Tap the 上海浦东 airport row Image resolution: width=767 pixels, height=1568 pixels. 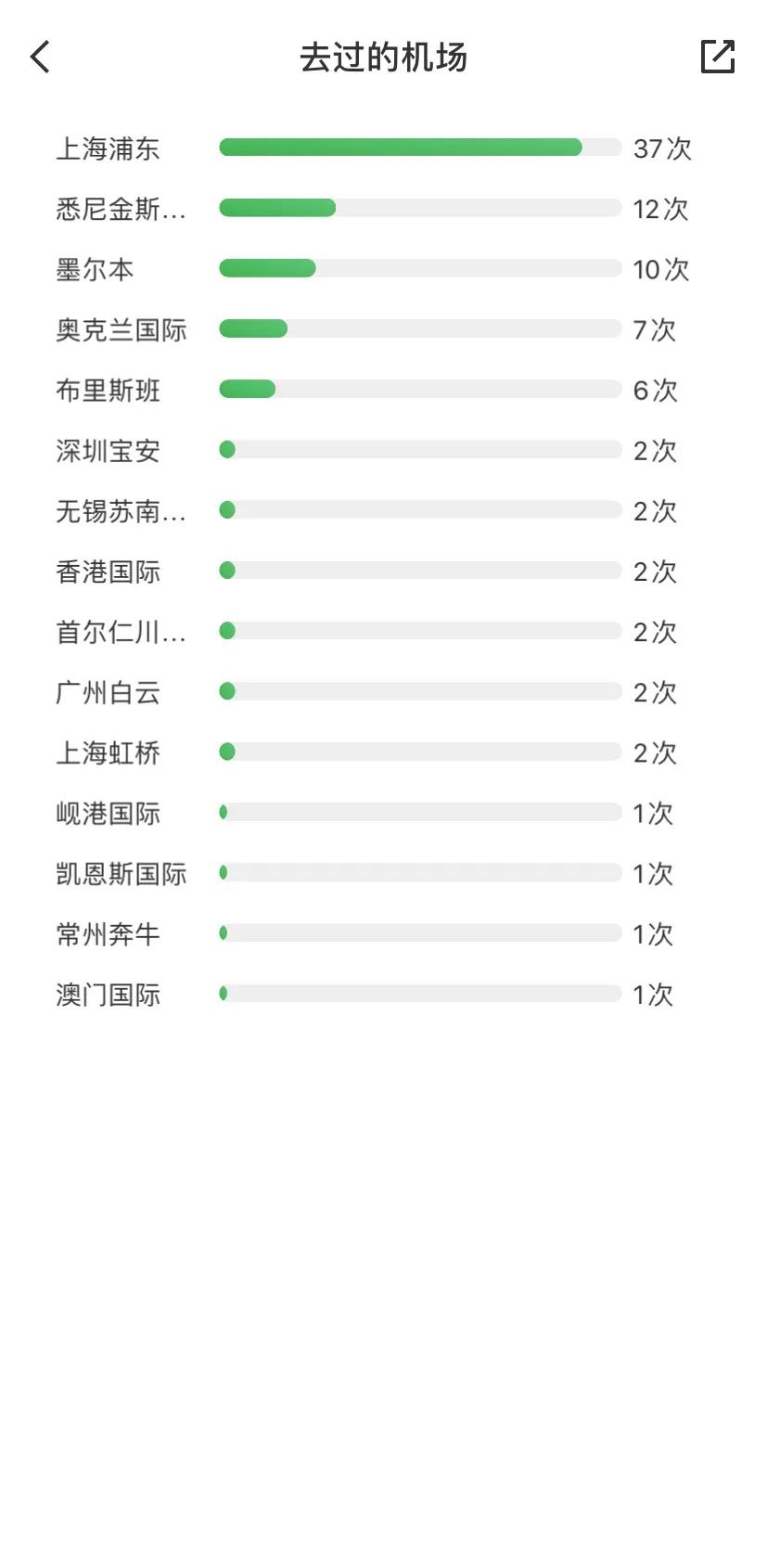point(108,148)
